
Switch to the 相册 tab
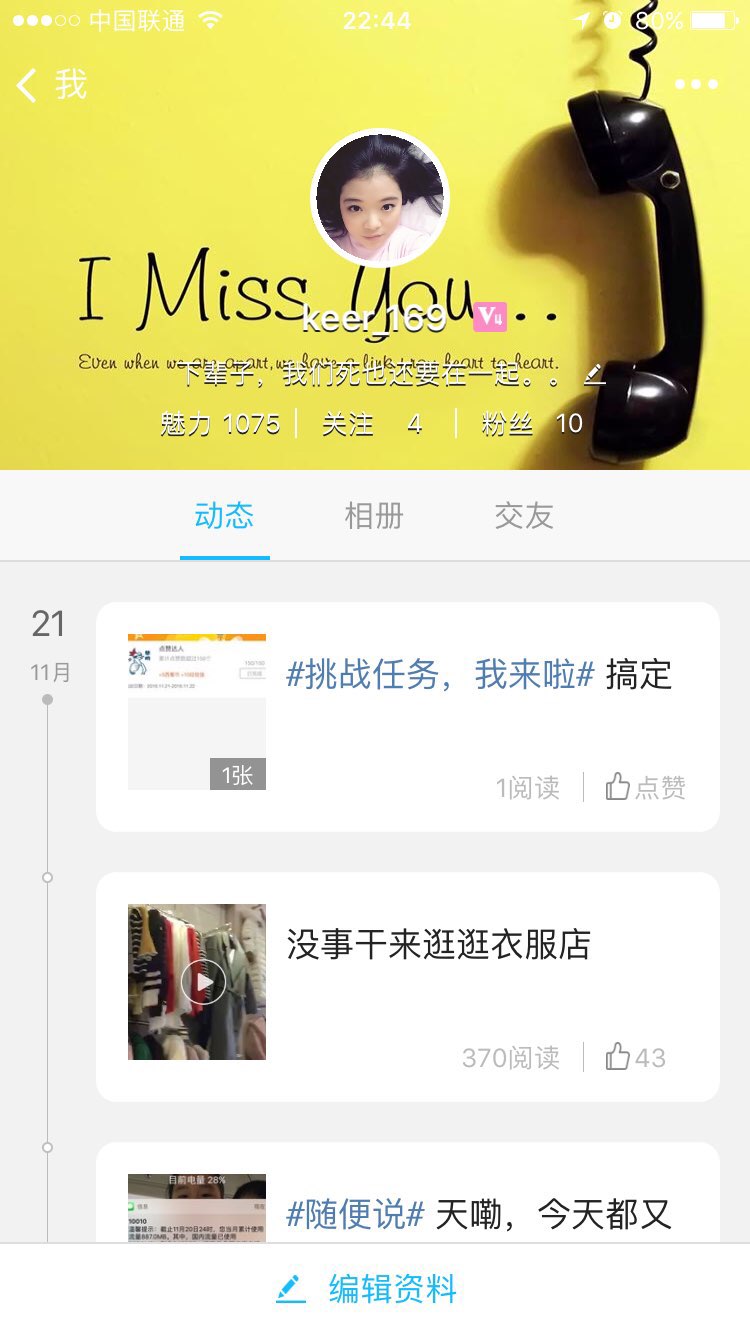click(x=374, y=516)
